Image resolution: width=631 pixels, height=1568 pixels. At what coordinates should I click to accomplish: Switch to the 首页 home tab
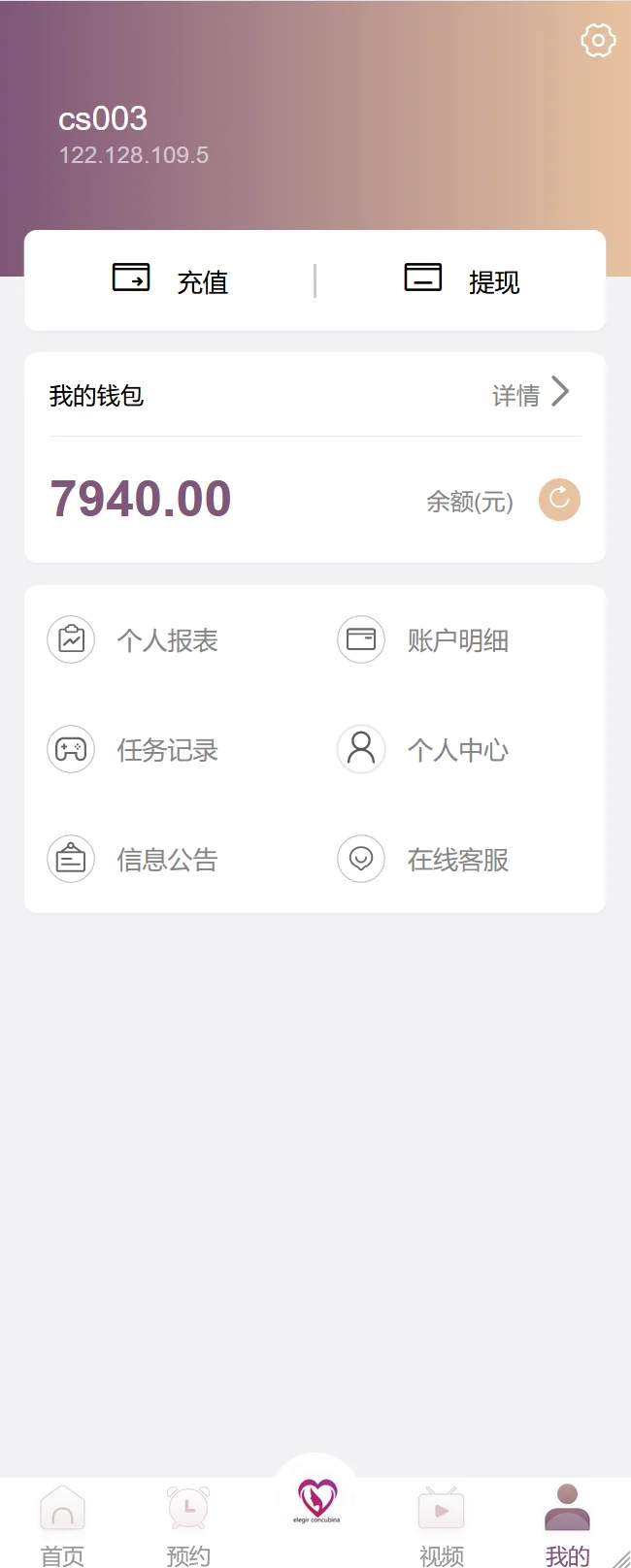tap(62, 1525)
